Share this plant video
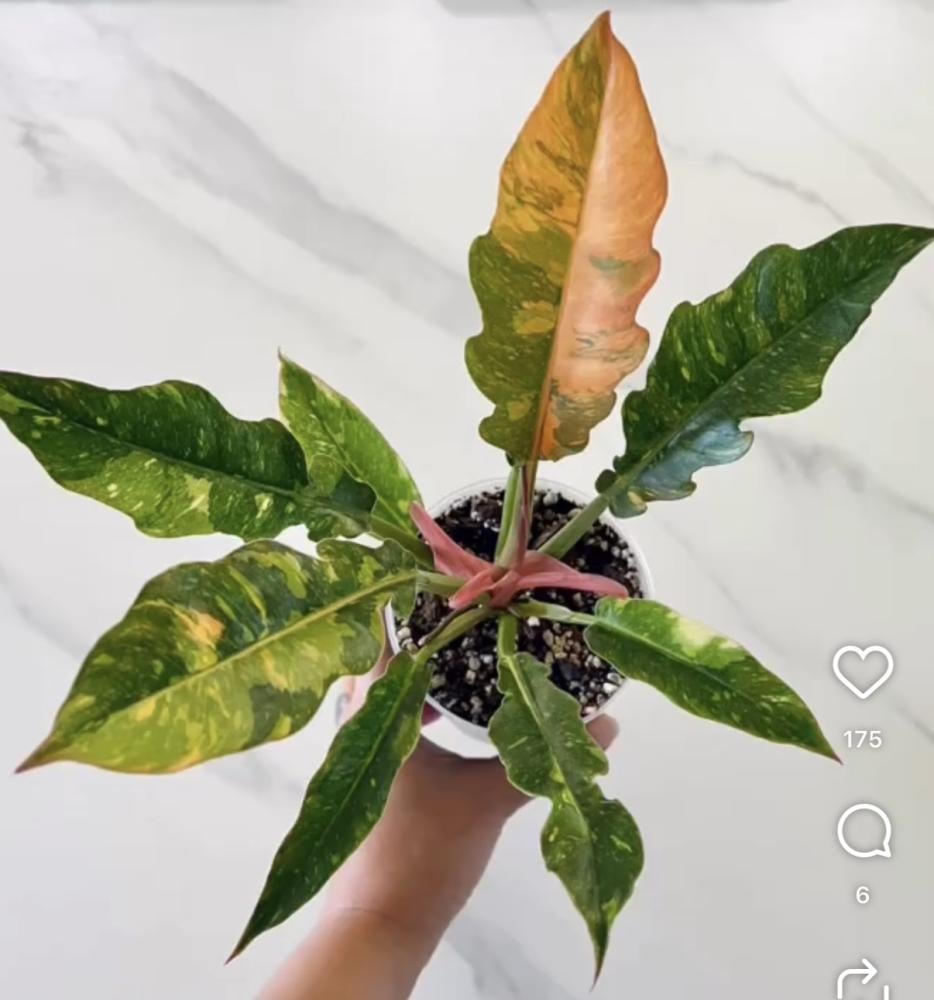 click(x=861, y=978)
